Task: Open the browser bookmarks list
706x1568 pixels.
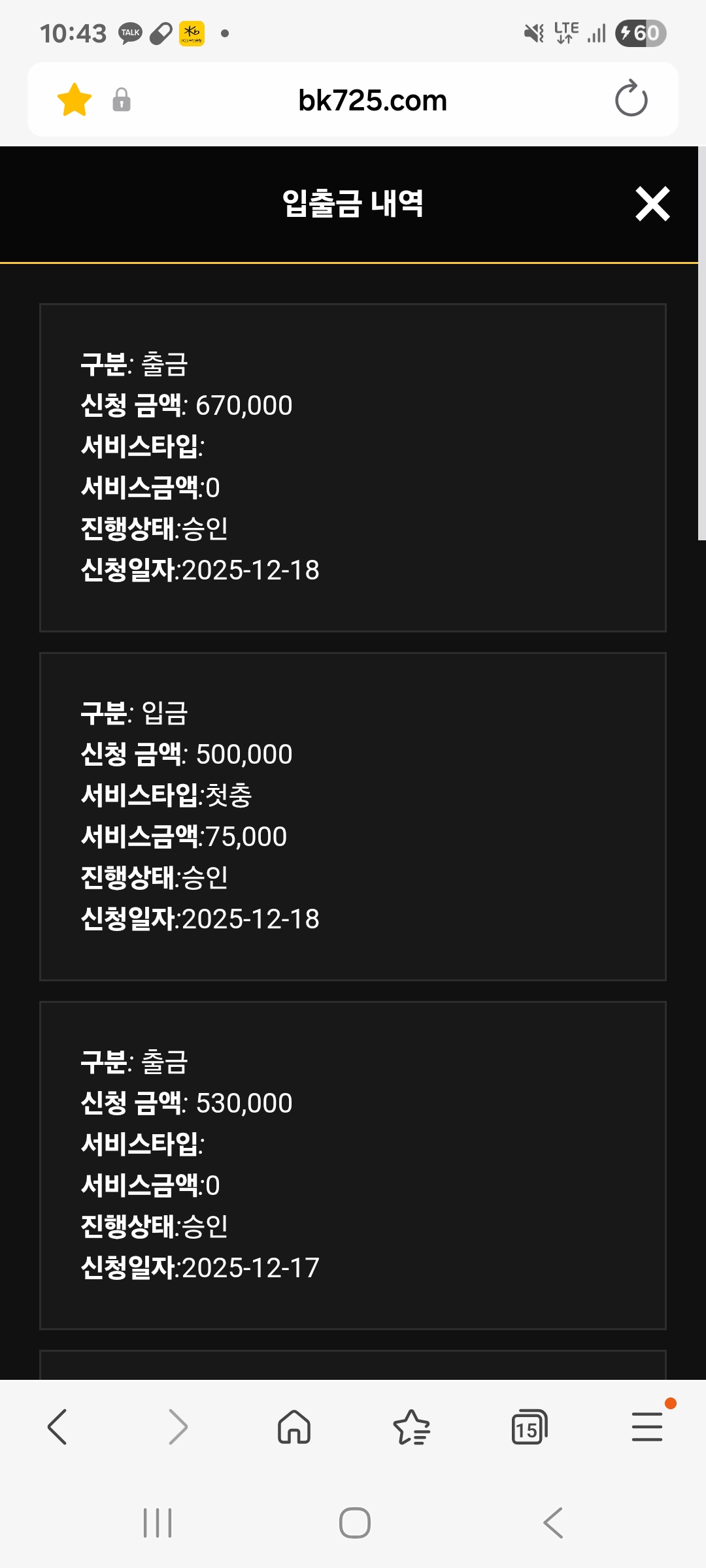Action: [x=412, y=1426]
